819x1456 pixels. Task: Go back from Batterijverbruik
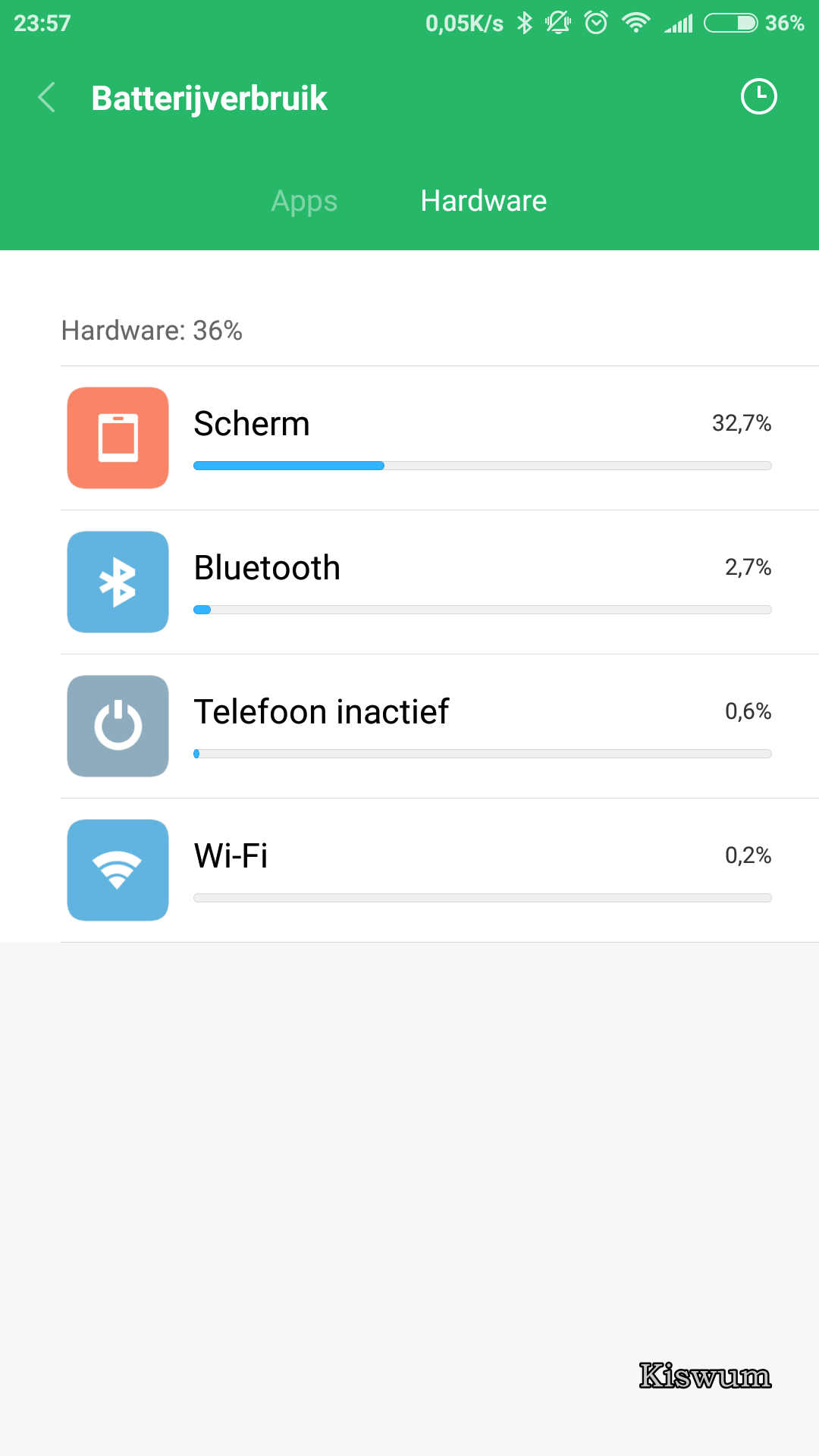(x=47, y=97)
